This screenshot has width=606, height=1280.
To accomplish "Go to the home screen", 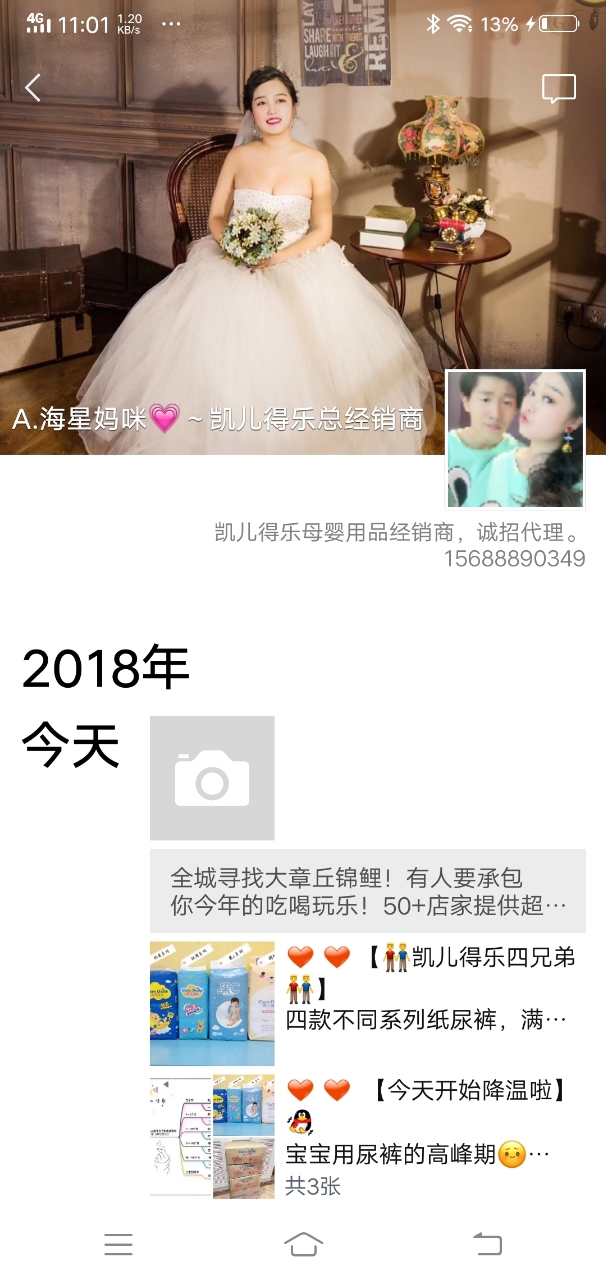I will point(303,1244).
